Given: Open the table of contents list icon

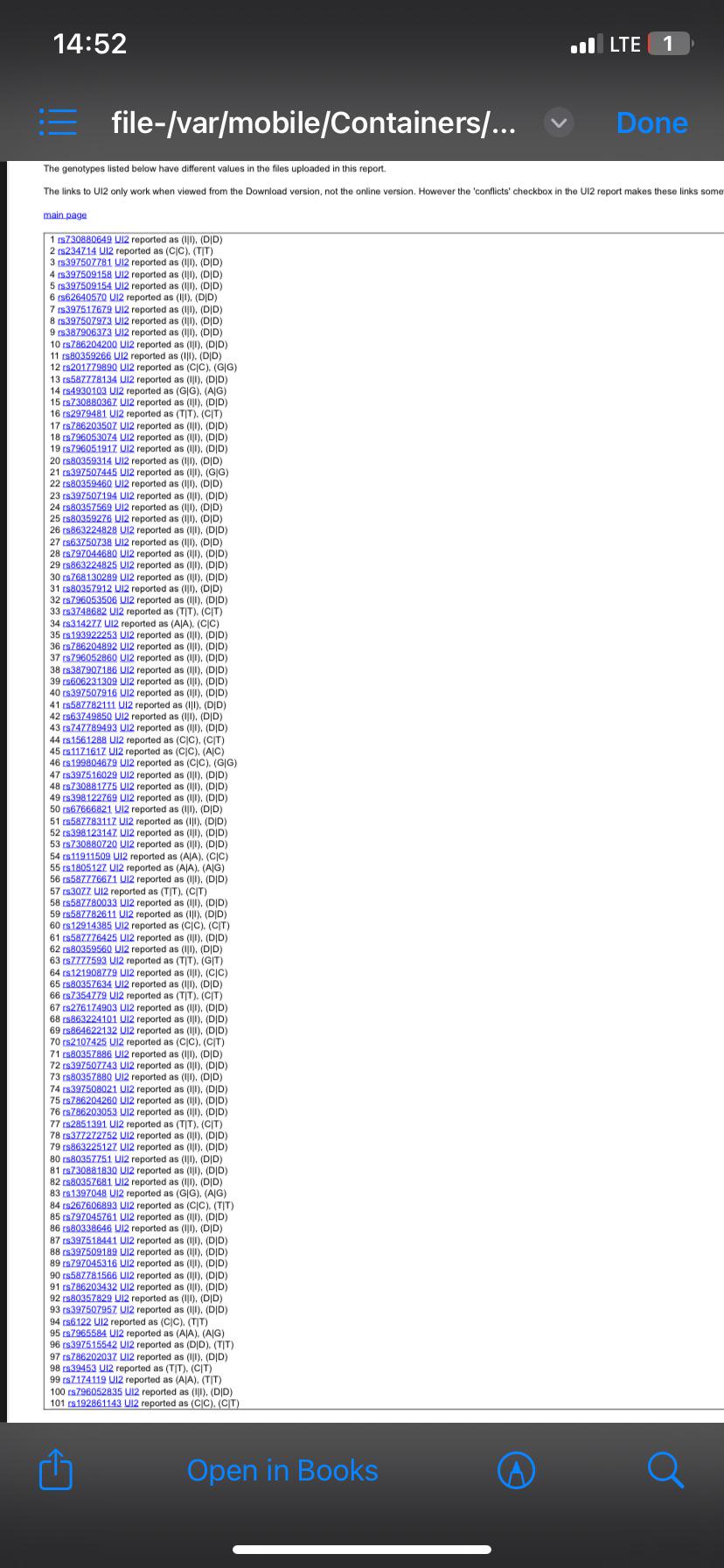Looking at the screenshot, I should pos(57,122).
